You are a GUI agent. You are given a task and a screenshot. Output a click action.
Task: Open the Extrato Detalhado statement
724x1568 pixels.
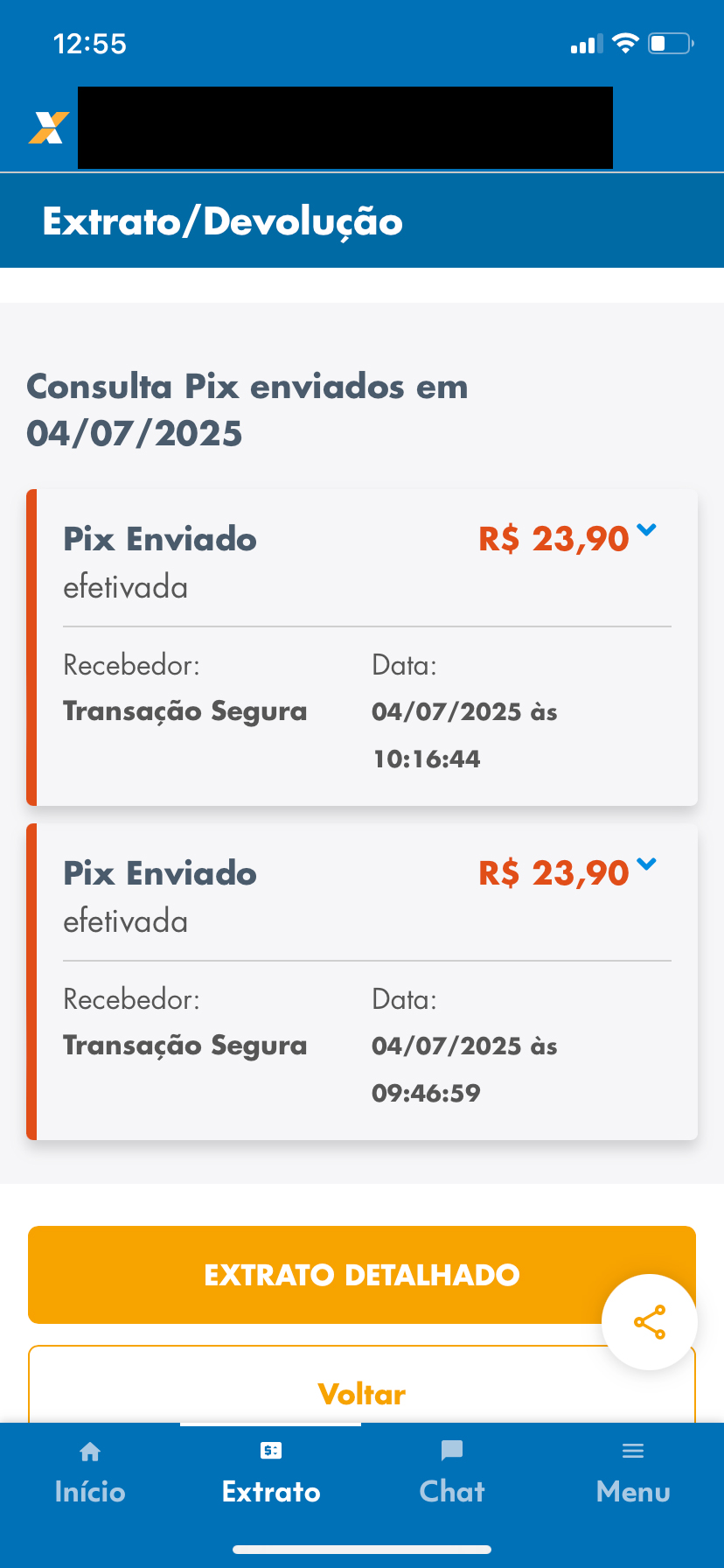click(315, 1274)
